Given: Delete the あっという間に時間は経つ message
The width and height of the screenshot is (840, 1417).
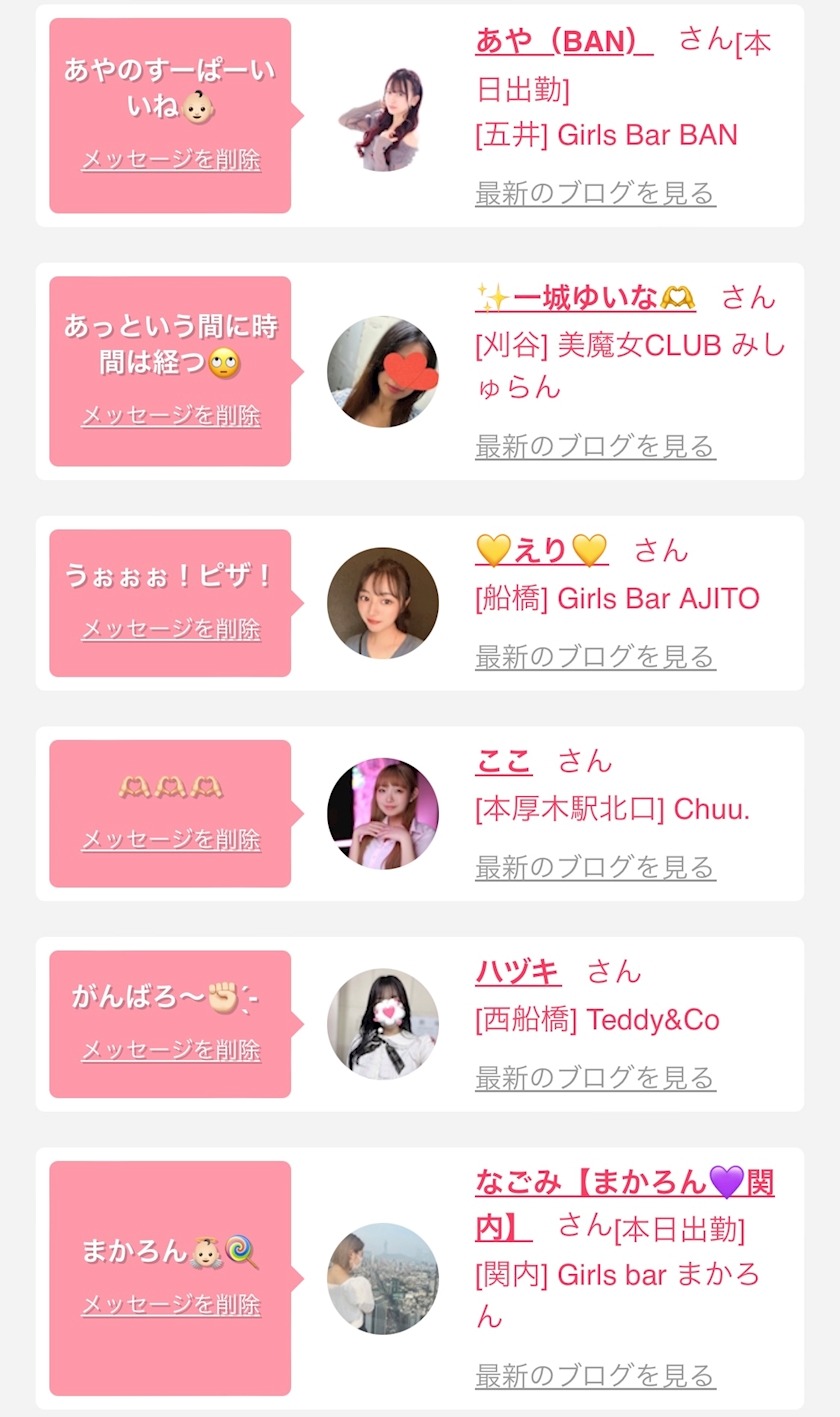Looking at the screenshot, I should 171,416.
